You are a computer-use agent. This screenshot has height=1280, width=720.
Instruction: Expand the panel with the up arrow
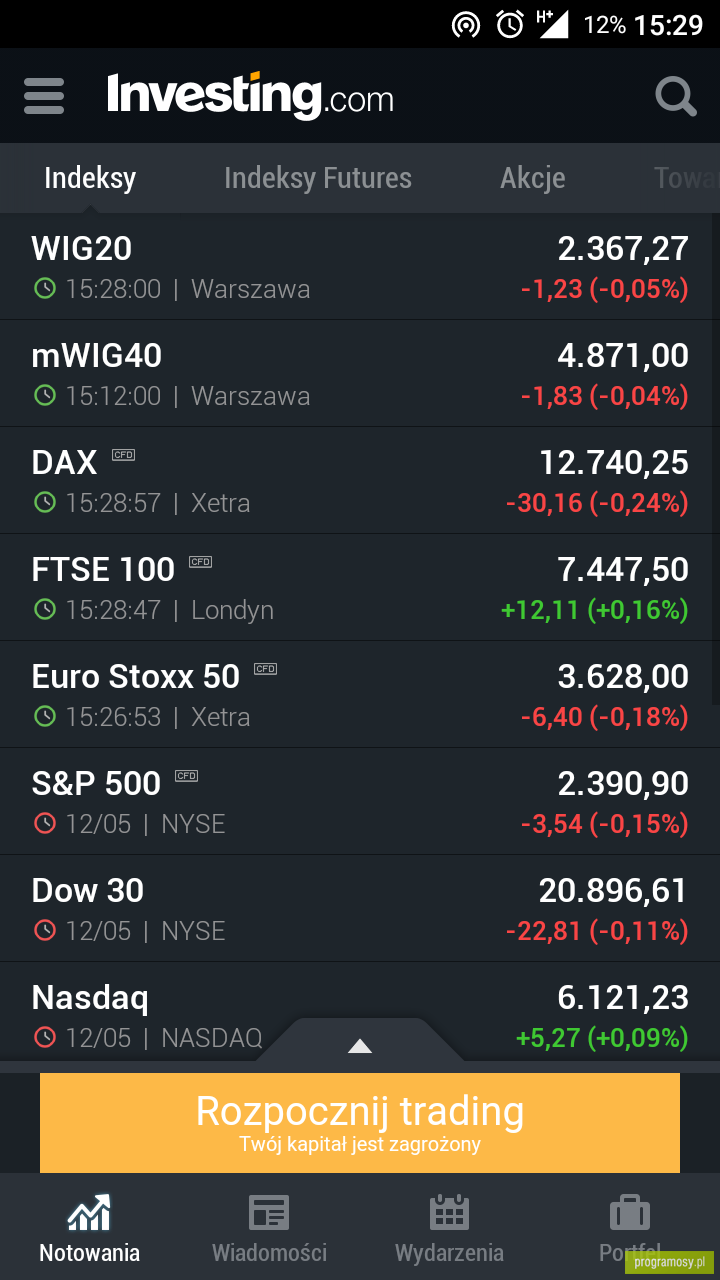(x=360, y=1044)
